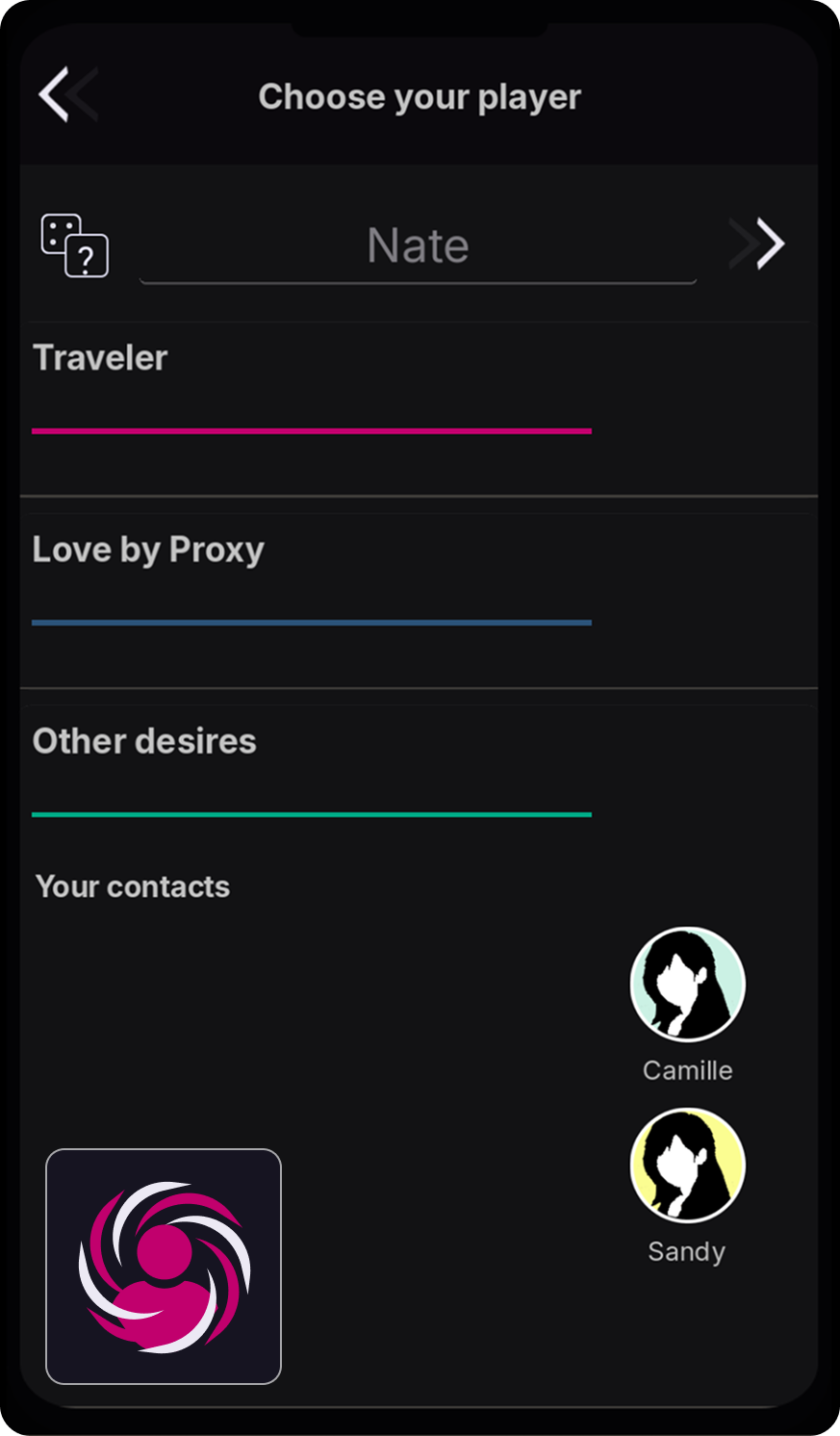Select the Traveler category
This screenshot has height=1436, width=840.
click(100, 358)
